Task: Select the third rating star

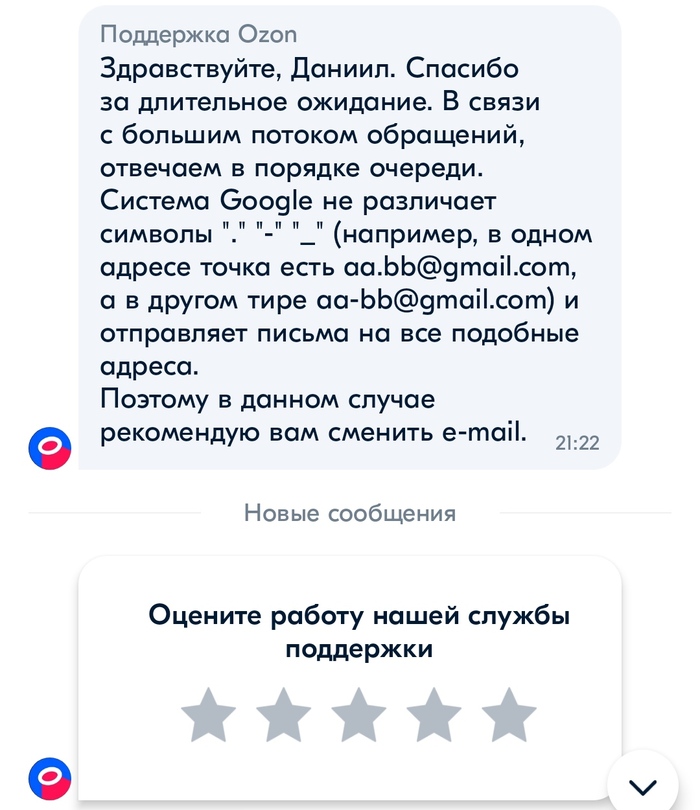Action: tap(359, 715)
